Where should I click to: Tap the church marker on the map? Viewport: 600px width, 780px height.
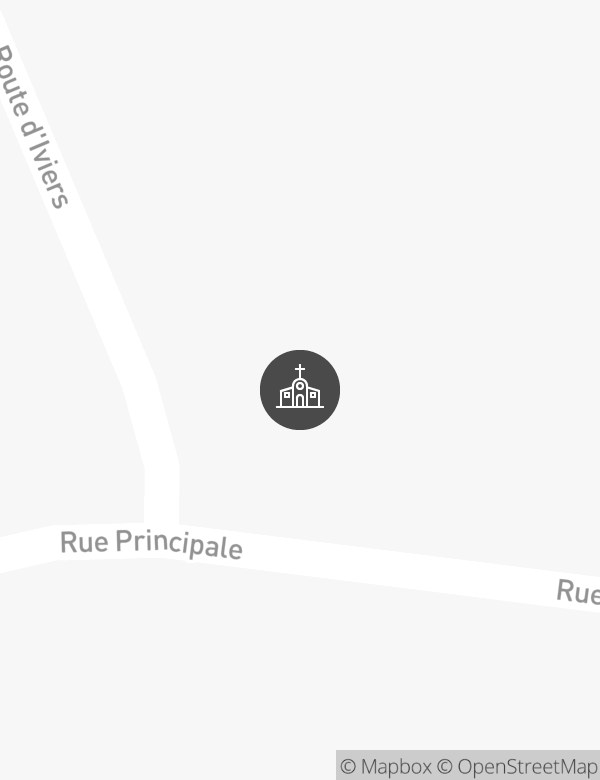[x=300, y=390]
